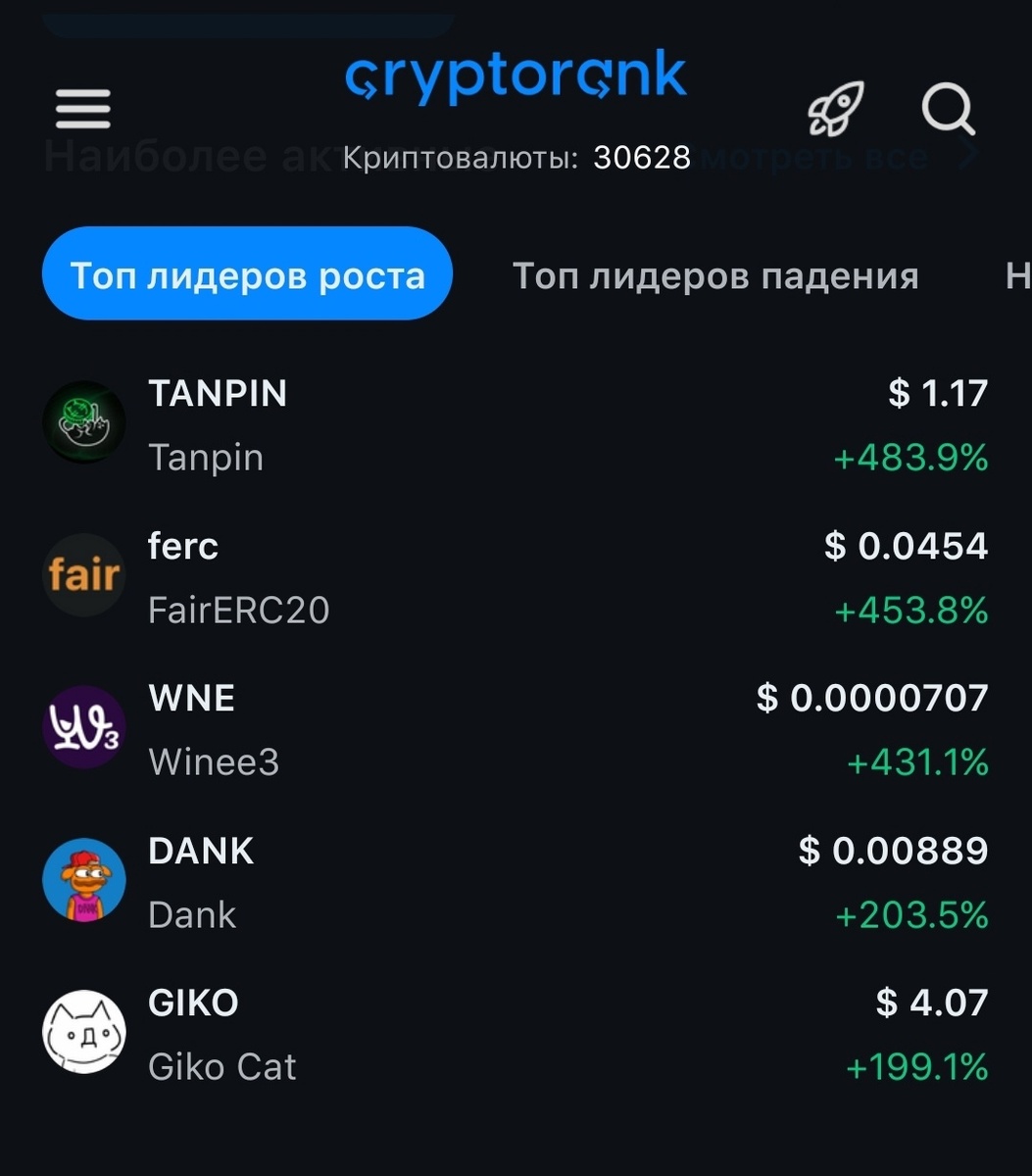Image resolution: width=1032 pixels, height=1176 pixels.
Task: View details for WNE Winee3
Action: coord(515,729)
